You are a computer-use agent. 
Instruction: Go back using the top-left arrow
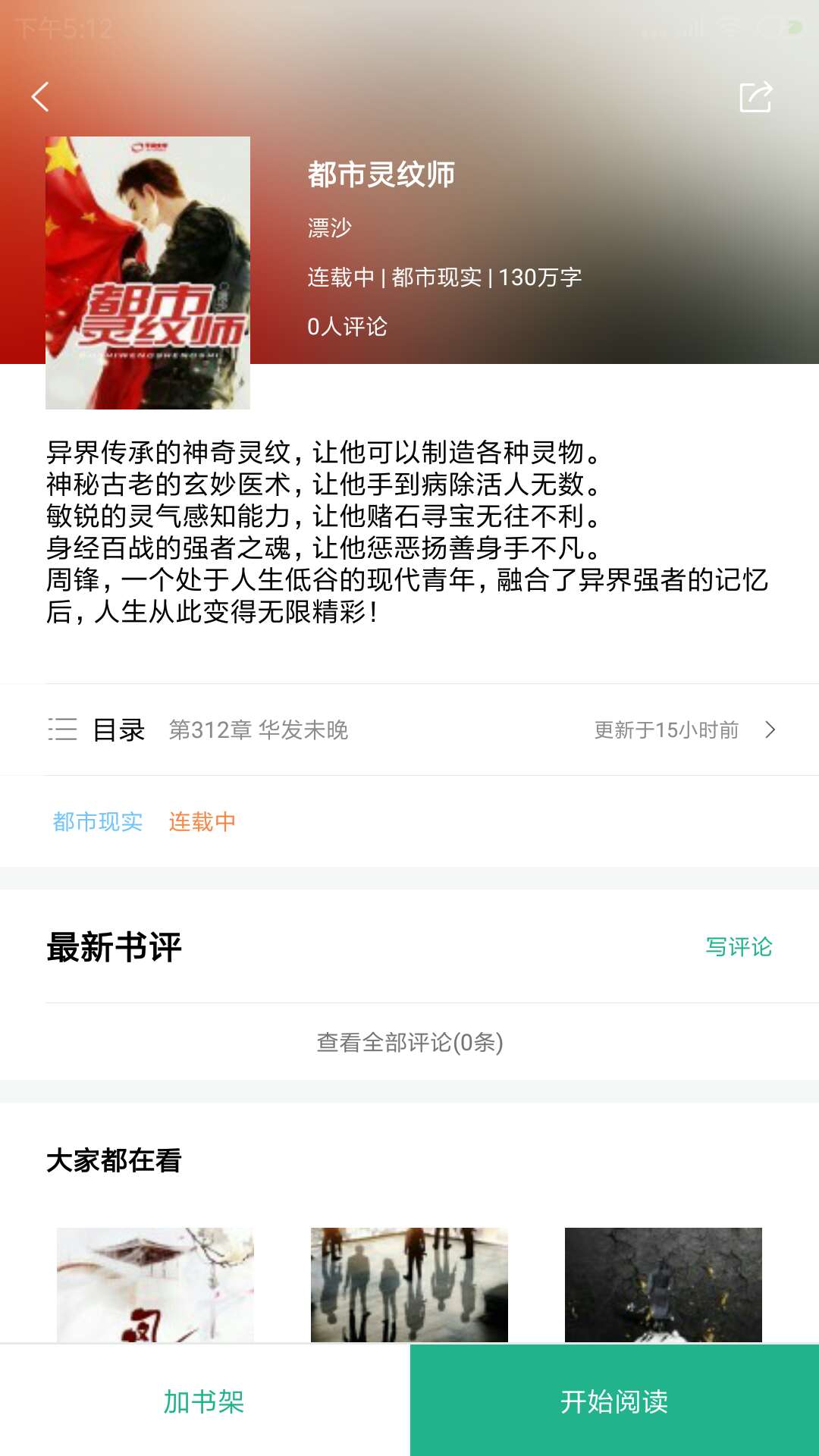click(40, 97)
